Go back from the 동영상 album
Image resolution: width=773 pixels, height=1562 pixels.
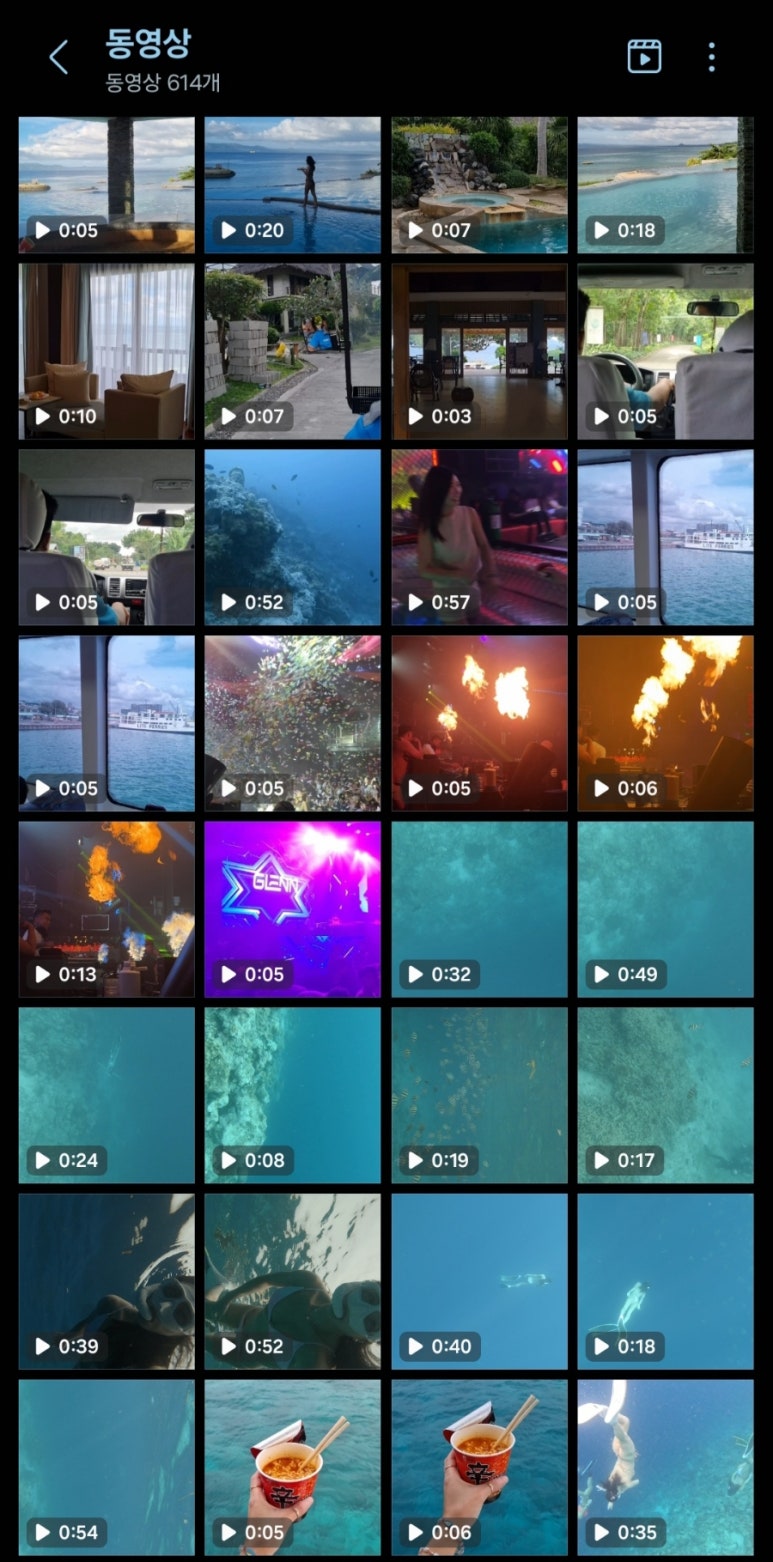[59, 57]
